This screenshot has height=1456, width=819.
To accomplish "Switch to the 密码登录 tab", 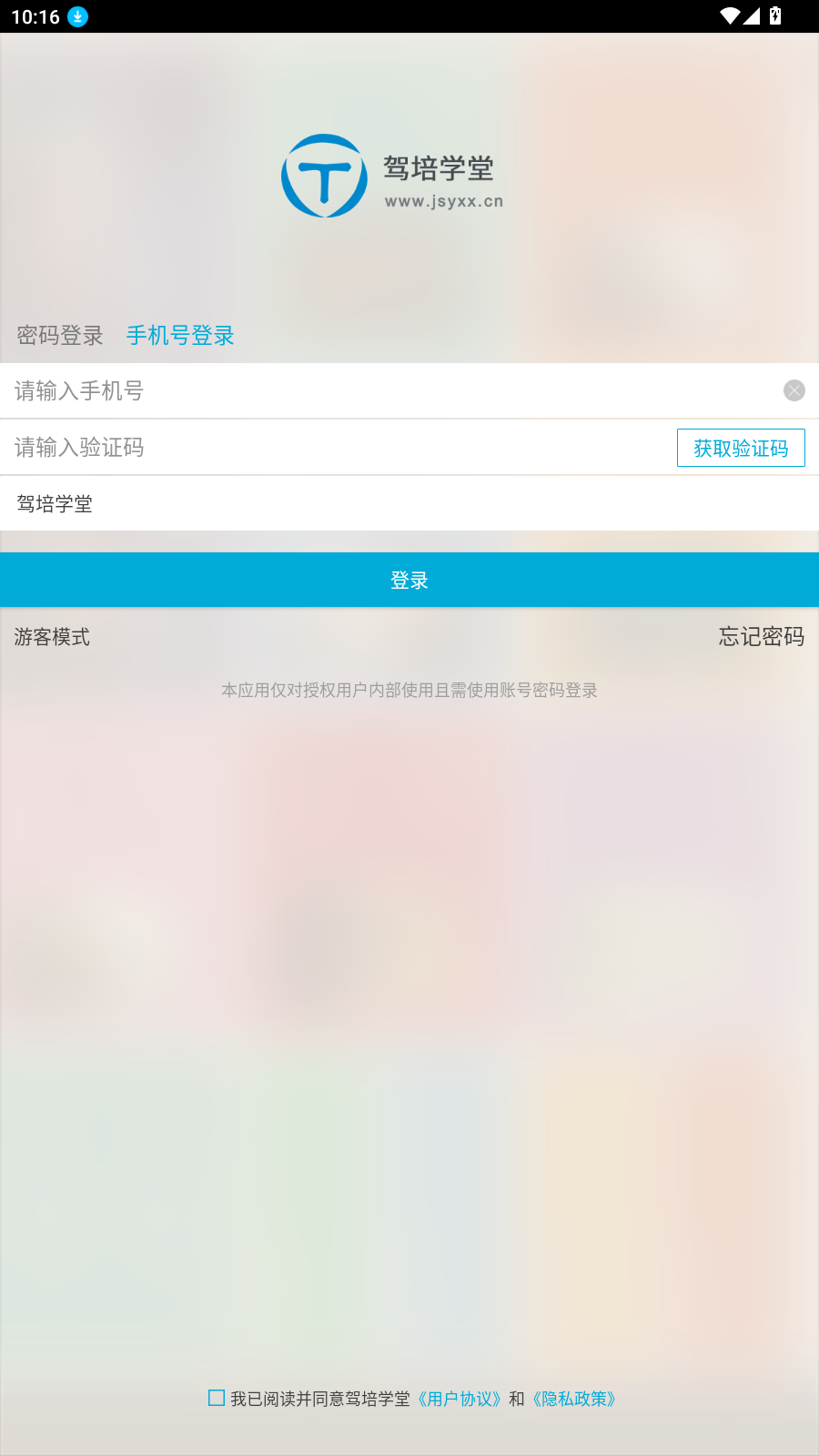I will point(60,336).
